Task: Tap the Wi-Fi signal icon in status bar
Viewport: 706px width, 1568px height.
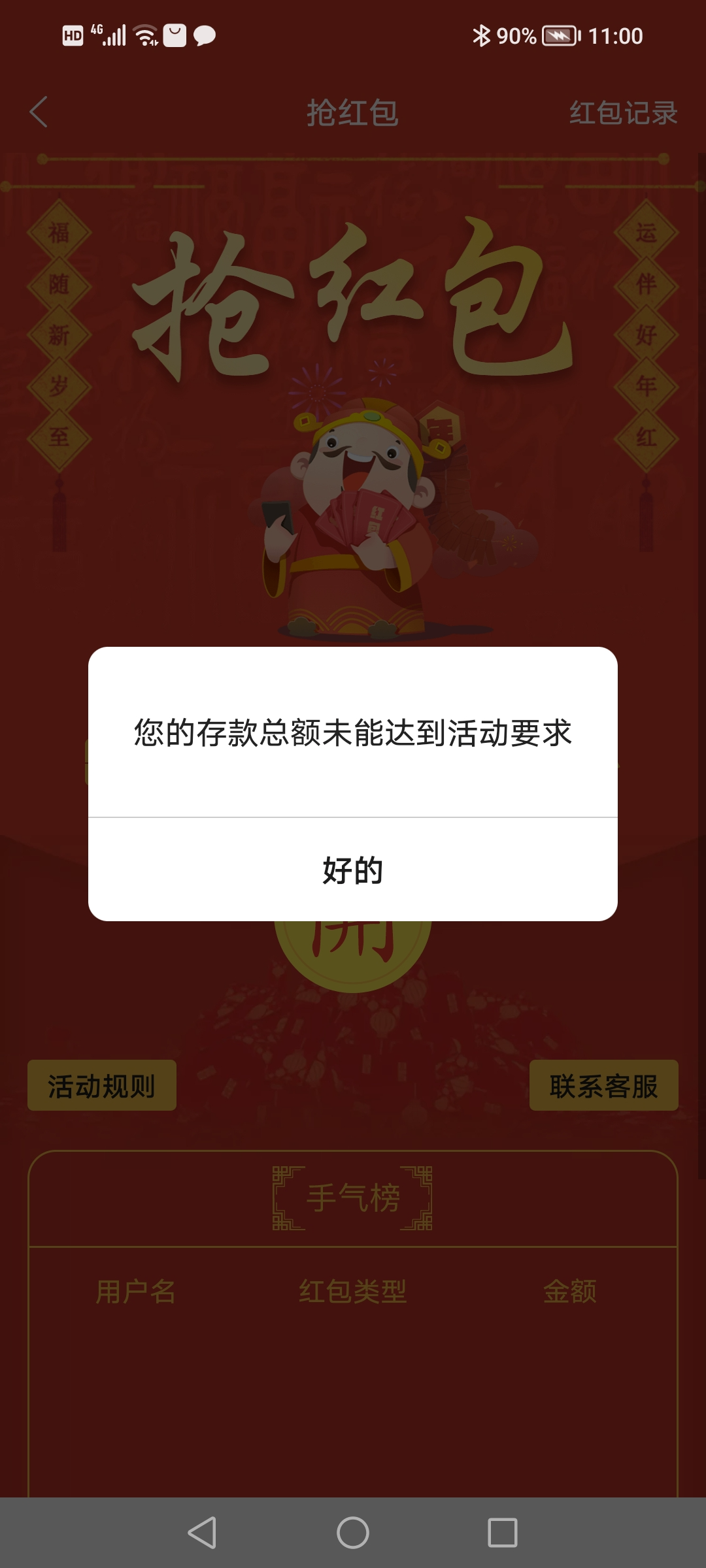Action: point(145,34)
